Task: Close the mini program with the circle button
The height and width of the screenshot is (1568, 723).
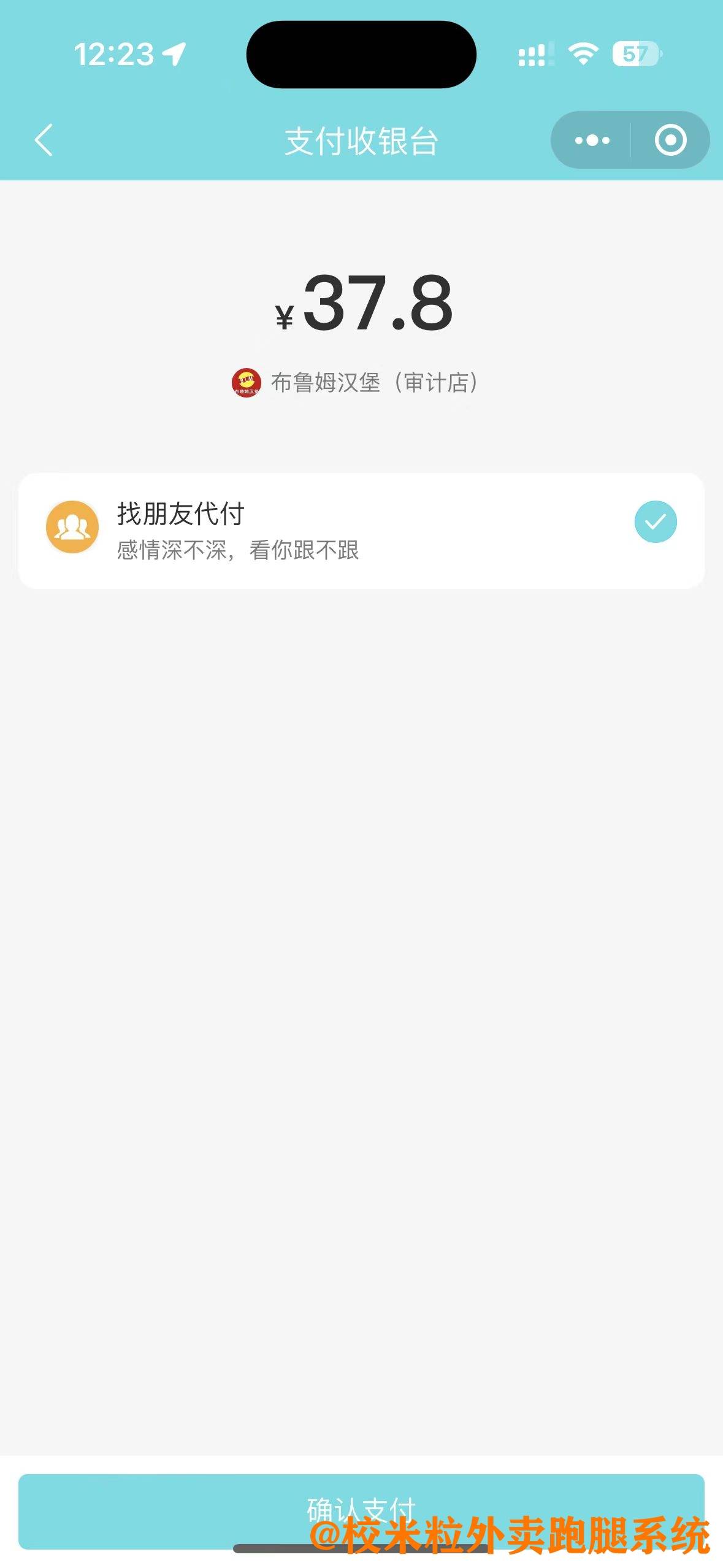Action: tap(670, 140)
